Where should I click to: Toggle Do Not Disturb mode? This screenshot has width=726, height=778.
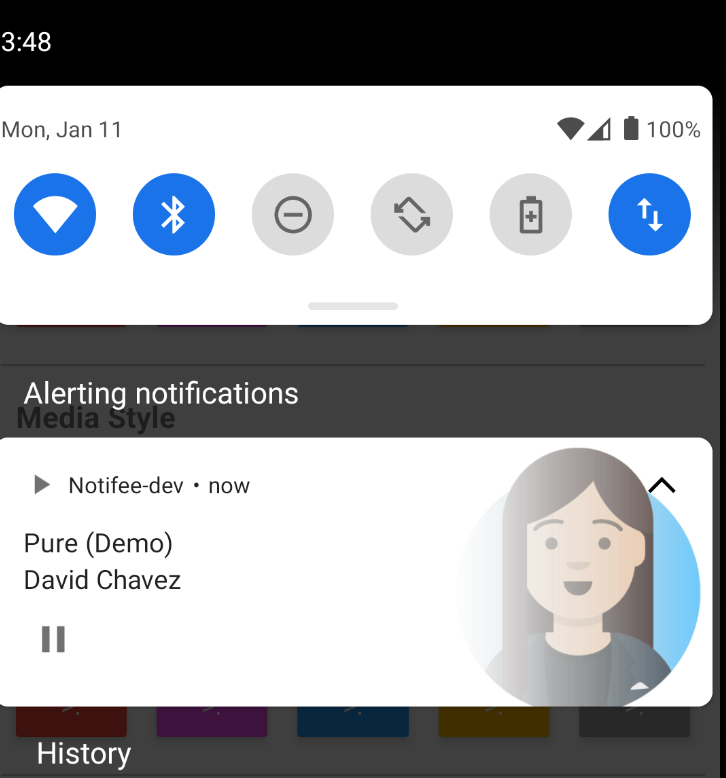[x=292, y=213]
